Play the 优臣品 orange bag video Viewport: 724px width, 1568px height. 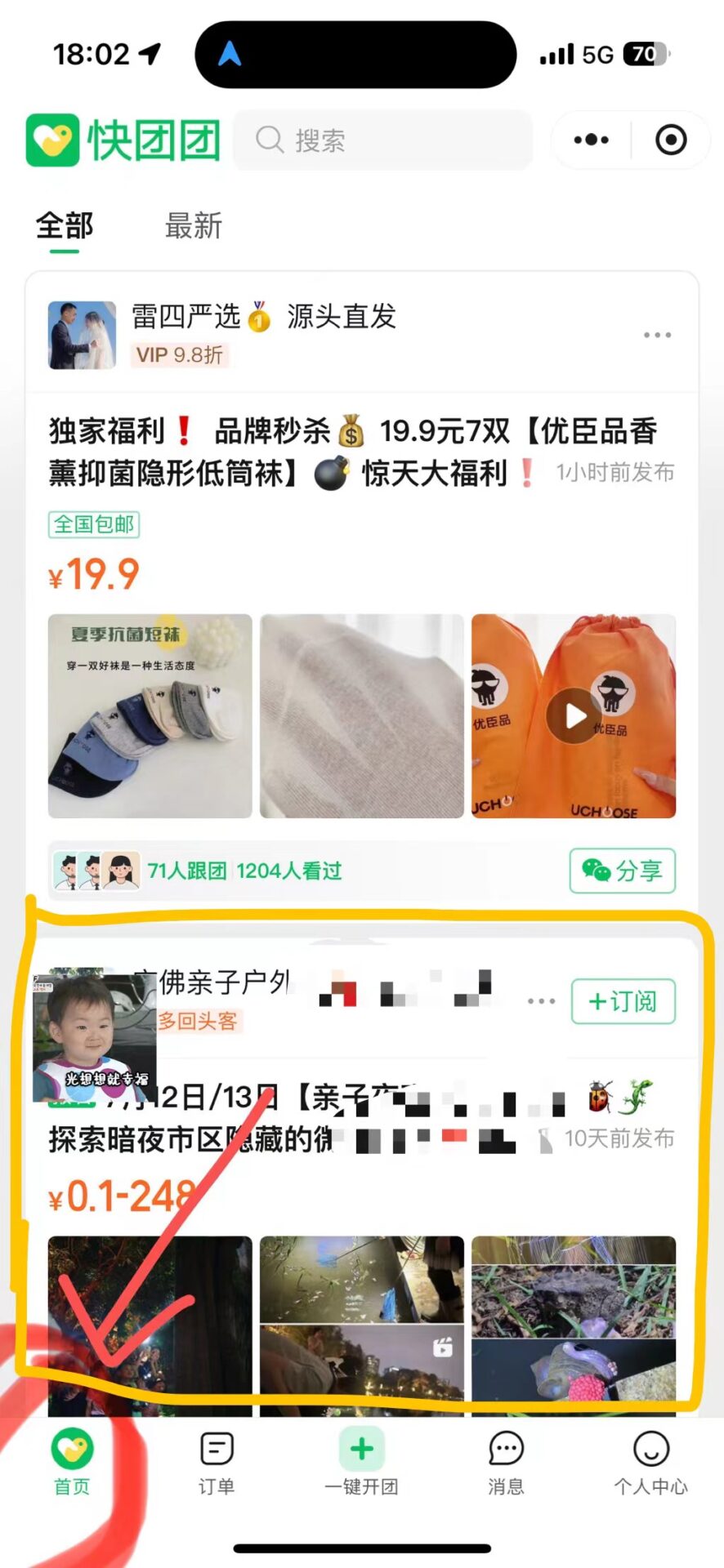pos(574,715)
